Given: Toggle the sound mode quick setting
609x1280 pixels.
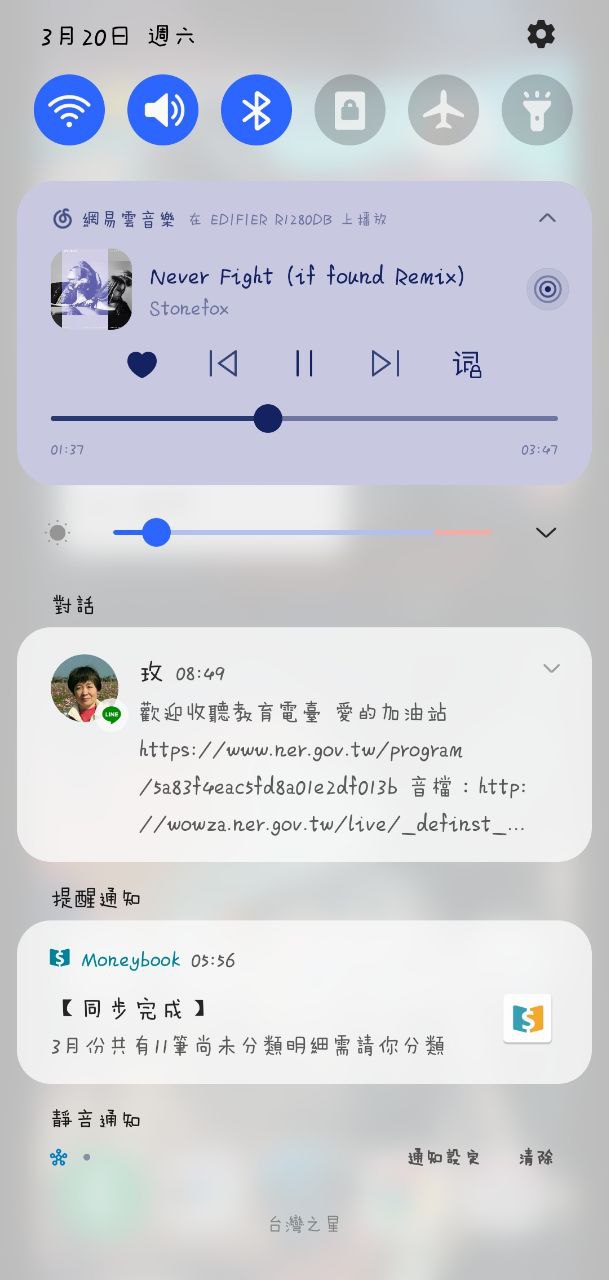Looking at the screenshot, I should point(163,110).
